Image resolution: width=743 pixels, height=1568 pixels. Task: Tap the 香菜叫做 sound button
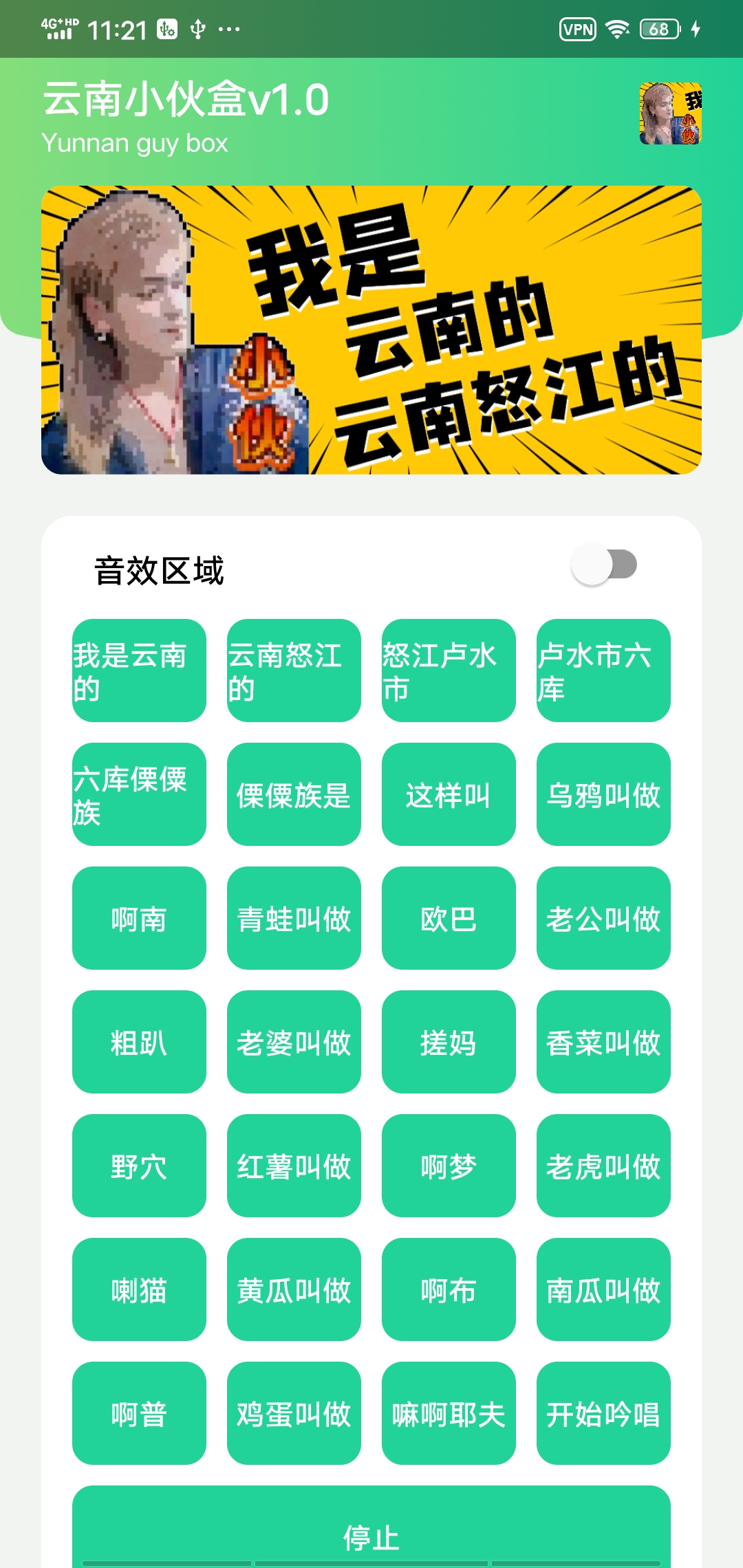(603, 1043)
